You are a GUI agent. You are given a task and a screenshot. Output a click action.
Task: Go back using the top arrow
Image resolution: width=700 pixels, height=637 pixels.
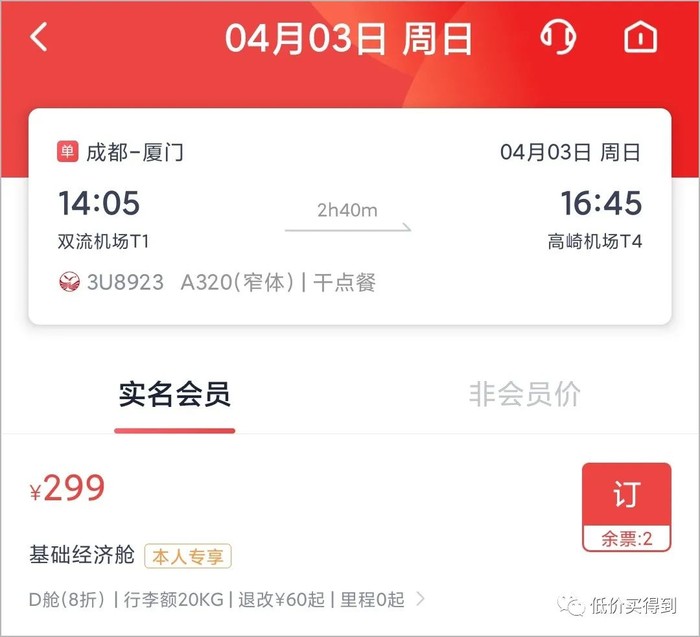tap(39, 38)
